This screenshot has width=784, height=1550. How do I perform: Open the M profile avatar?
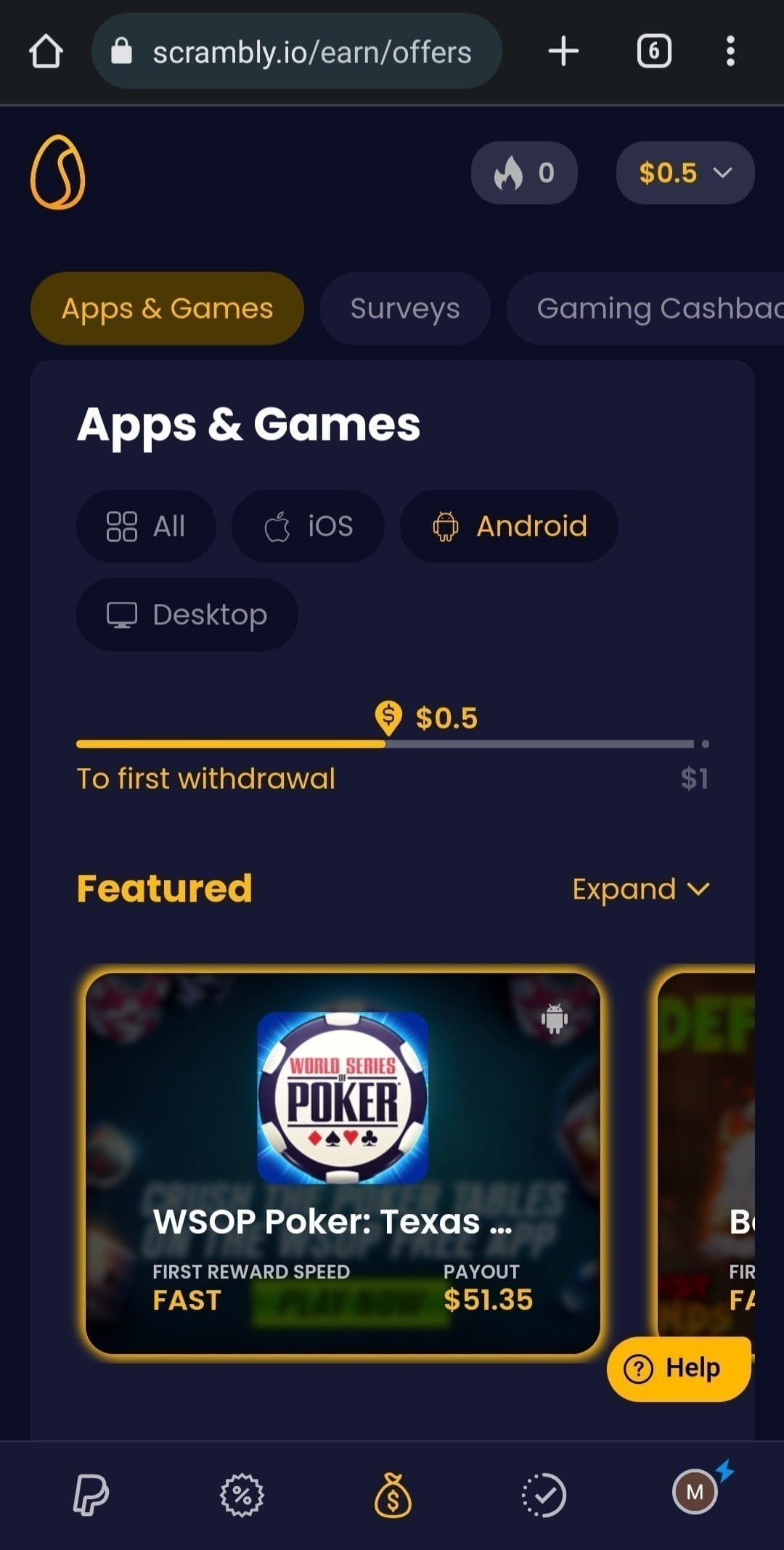pyautogui.click(x=695, y=1492)
